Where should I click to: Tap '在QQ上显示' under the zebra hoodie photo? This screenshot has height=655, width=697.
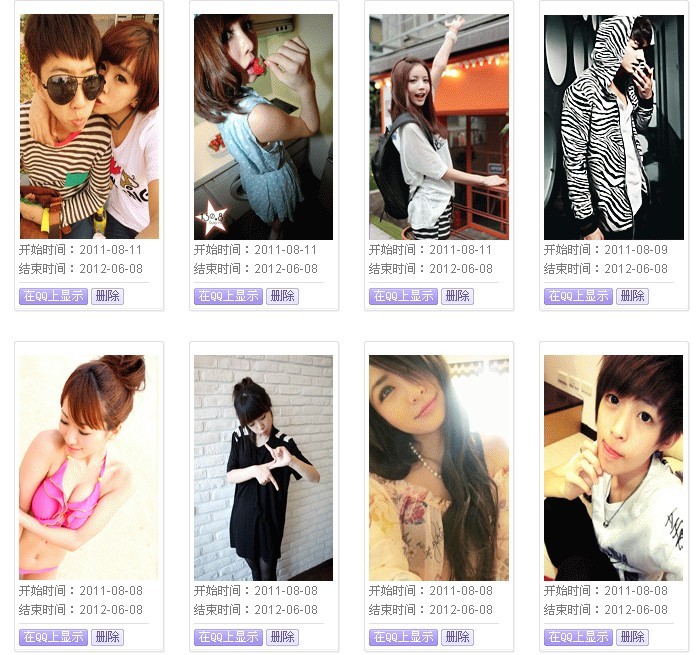click(x=578, y=296)
